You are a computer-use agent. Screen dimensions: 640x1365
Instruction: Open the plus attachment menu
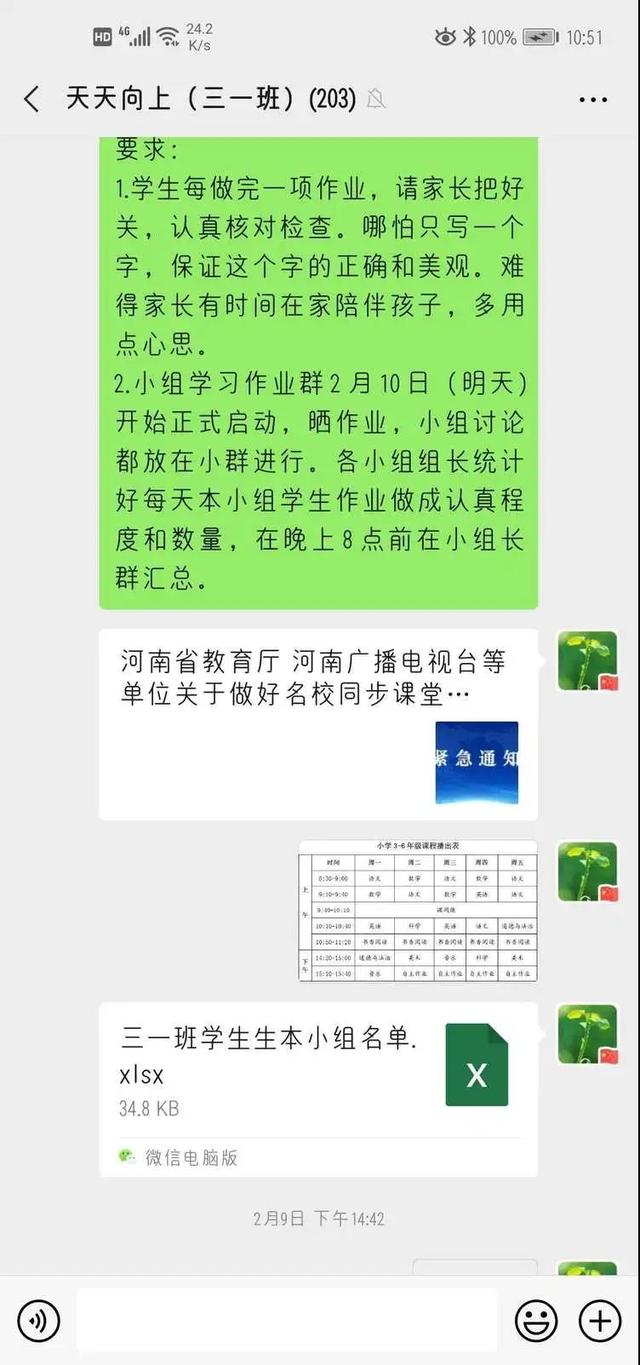click(600, 1321)
